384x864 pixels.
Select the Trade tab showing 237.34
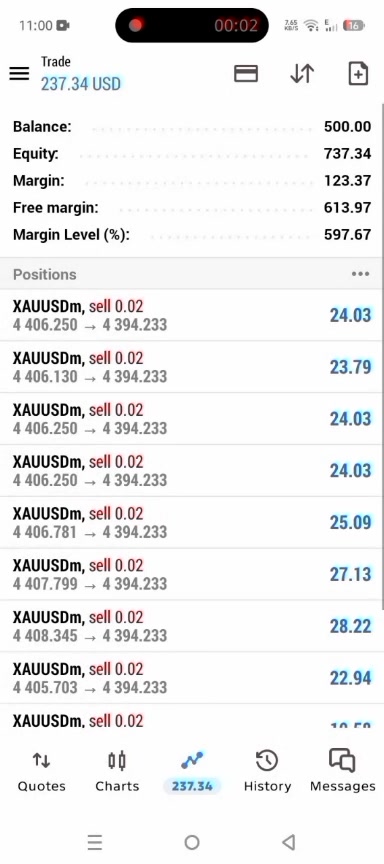(192, 771)
